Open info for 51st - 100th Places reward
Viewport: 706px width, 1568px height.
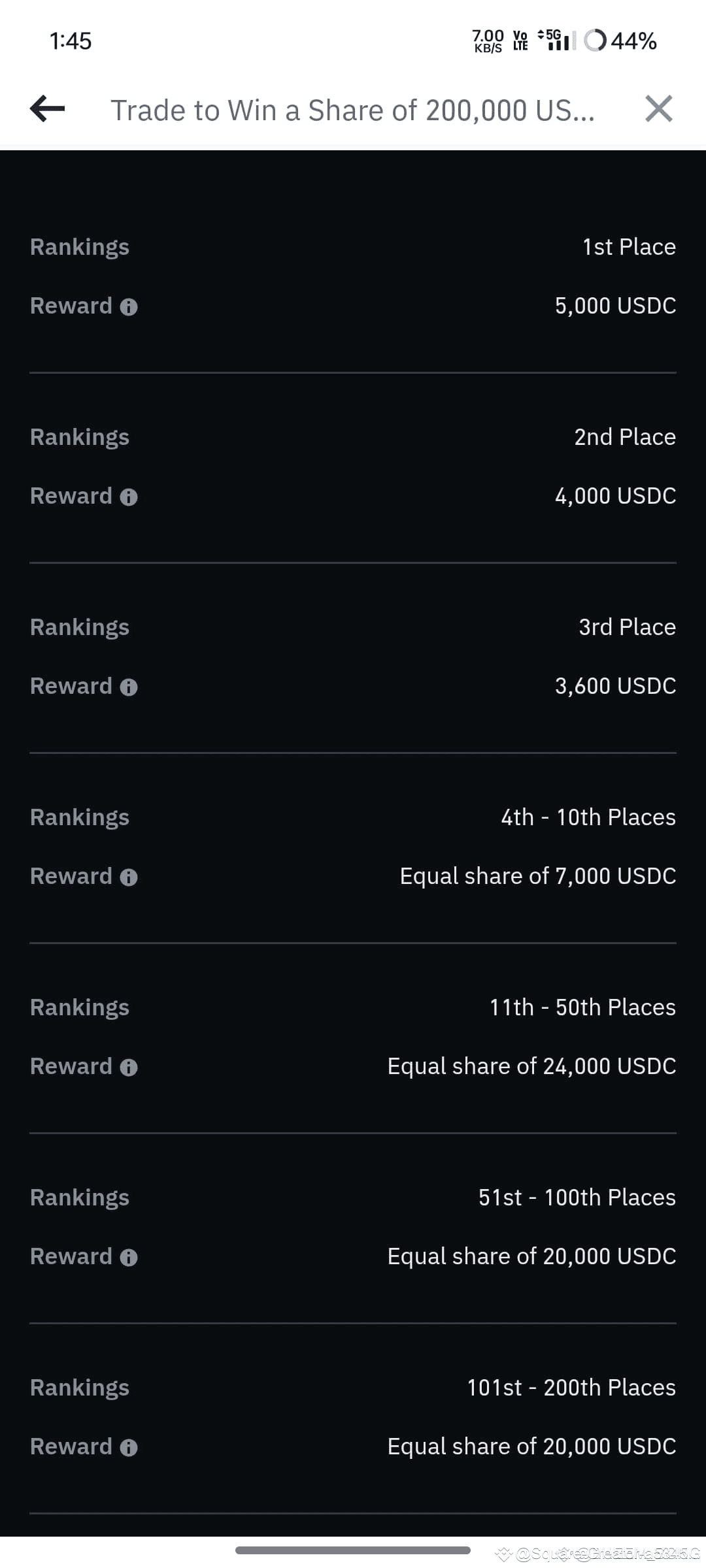coord(129,1256)
